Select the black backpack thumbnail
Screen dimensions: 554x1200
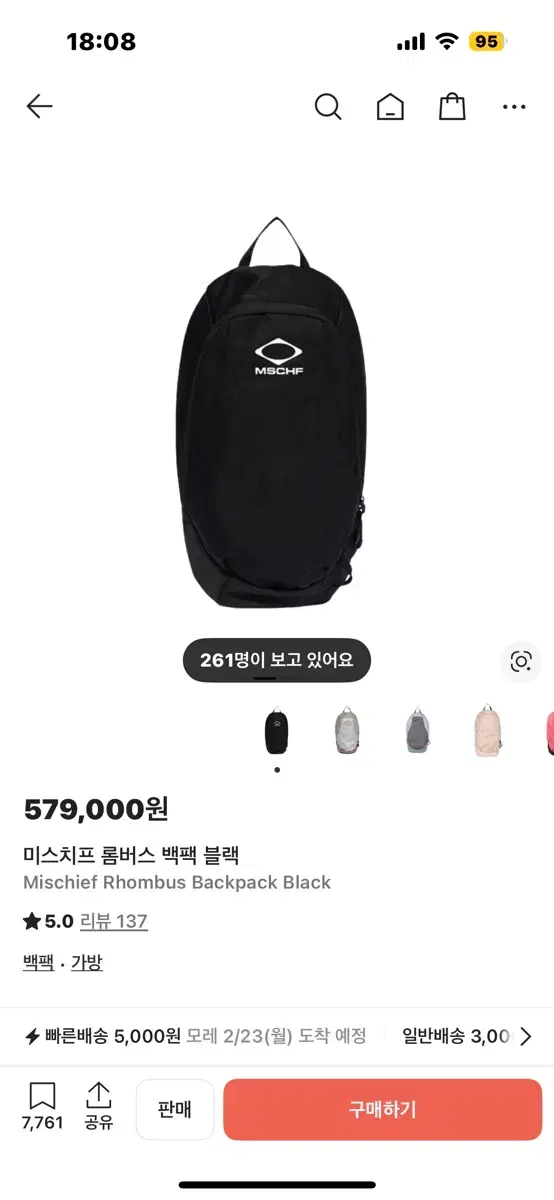277,731
